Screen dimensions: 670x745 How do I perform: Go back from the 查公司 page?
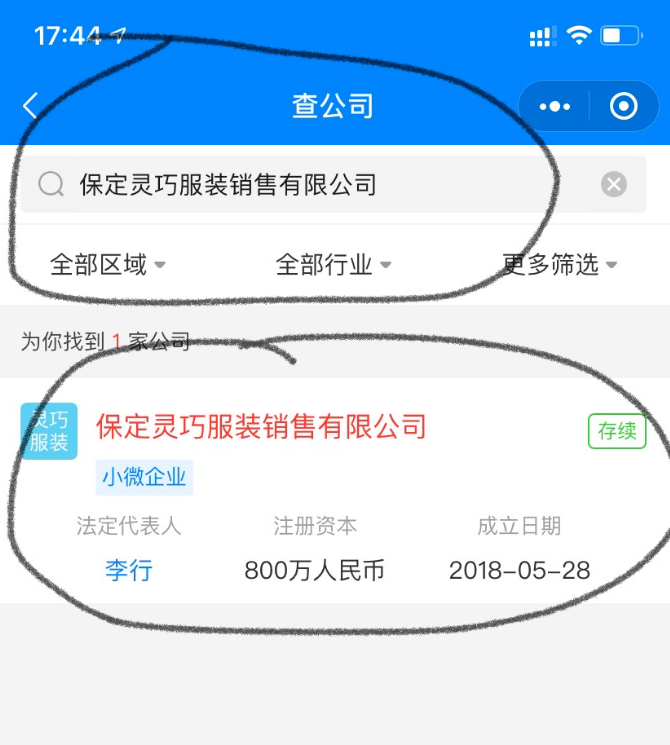coord(31,106)
